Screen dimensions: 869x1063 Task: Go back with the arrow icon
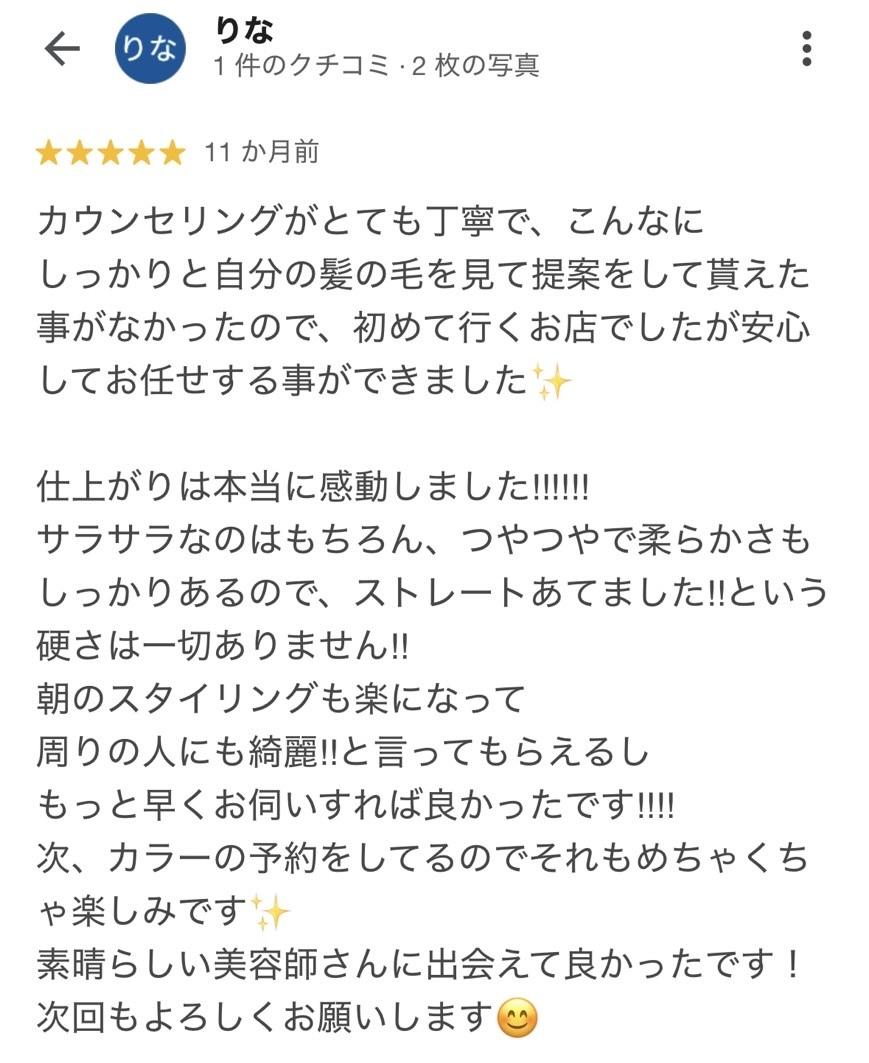61,49
